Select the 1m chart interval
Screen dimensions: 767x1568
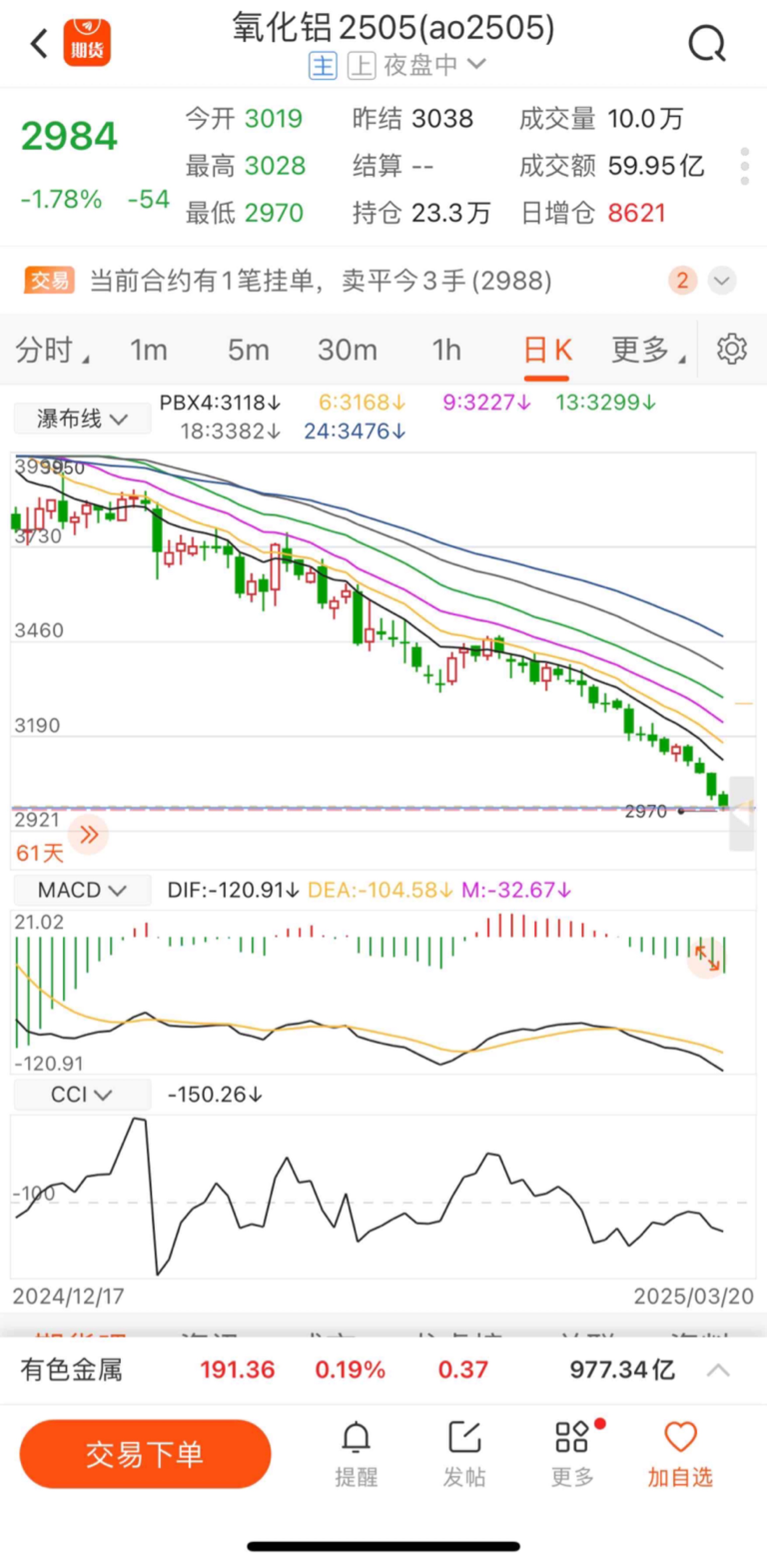148,351
